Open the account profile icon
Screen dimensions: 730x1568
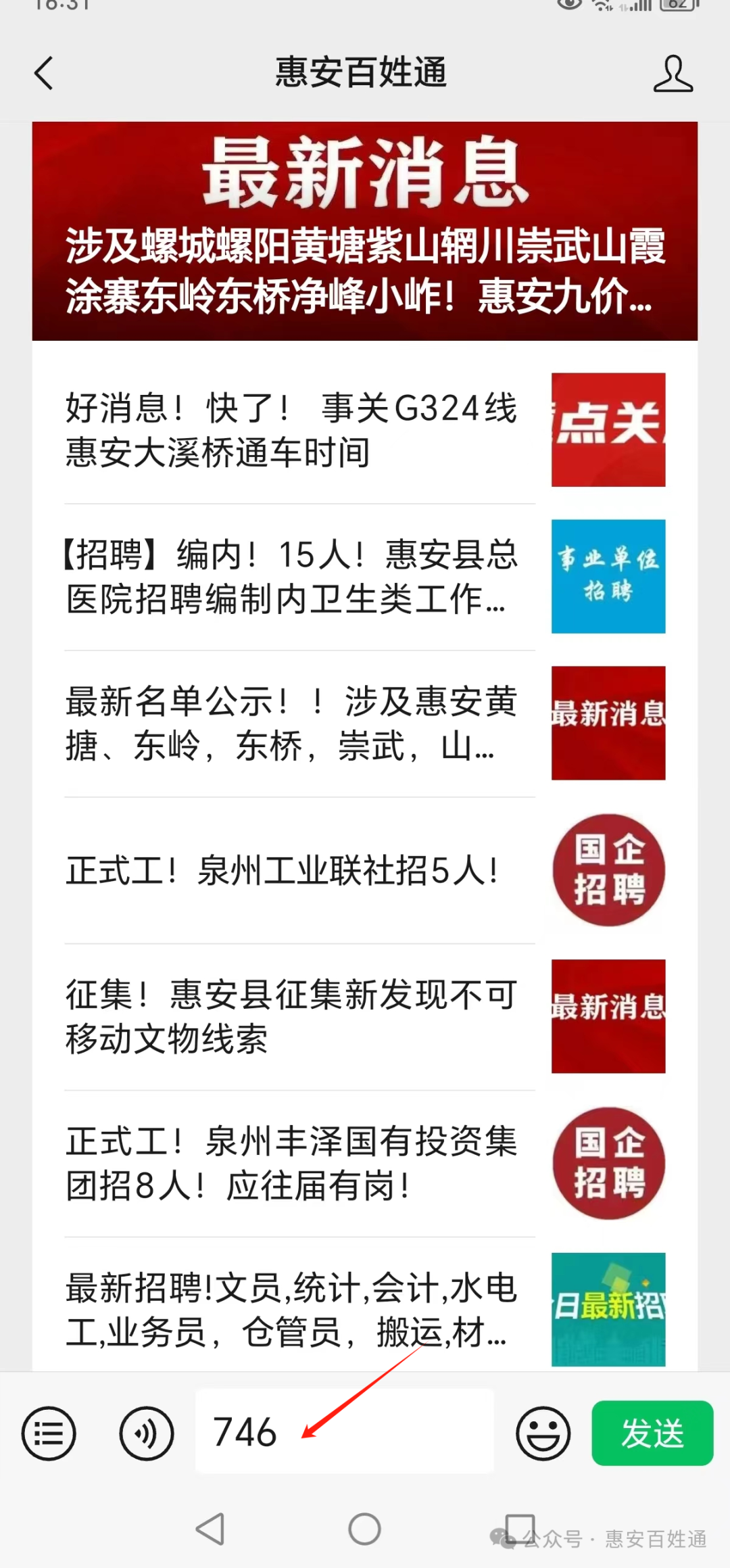tap(673, 74)
